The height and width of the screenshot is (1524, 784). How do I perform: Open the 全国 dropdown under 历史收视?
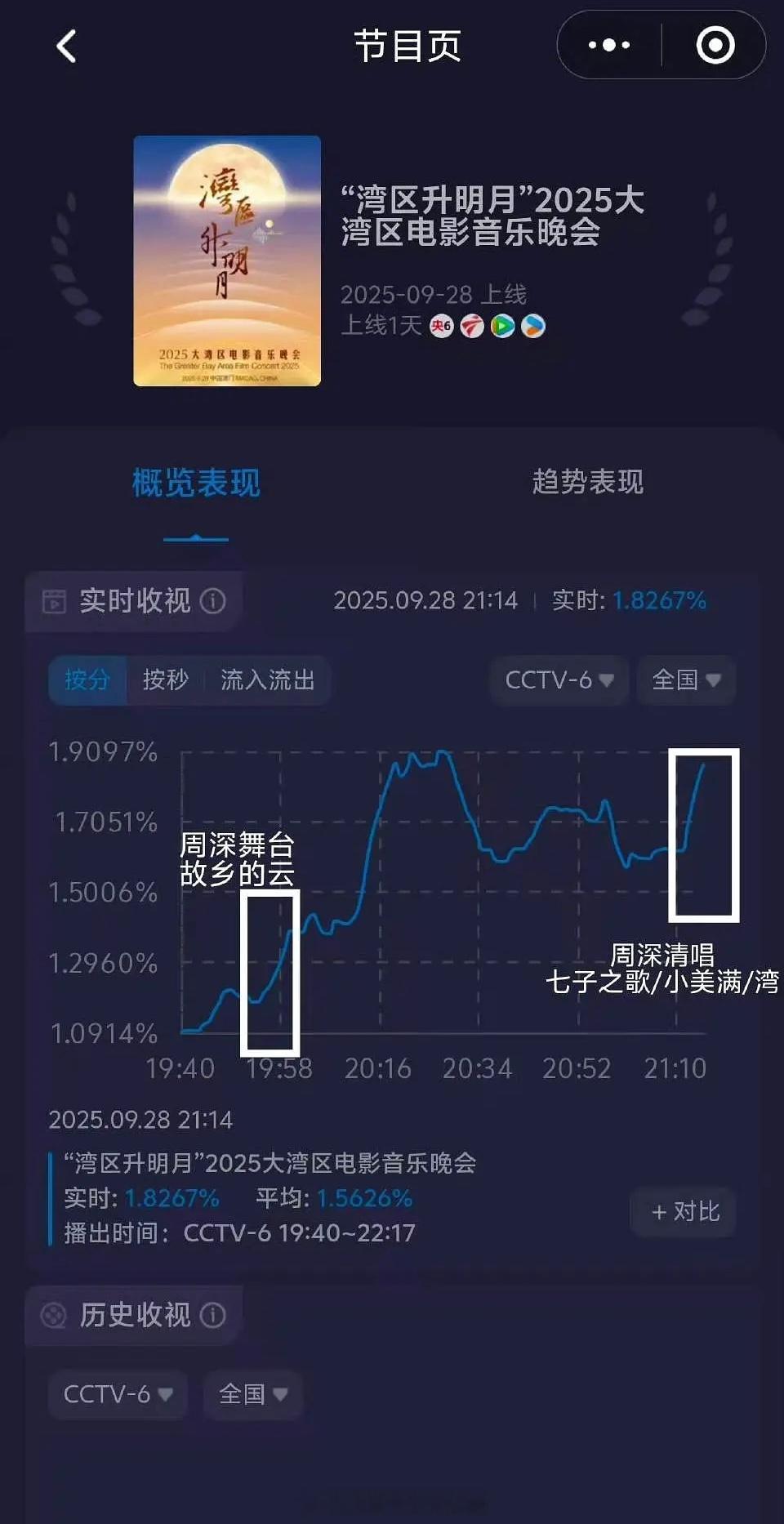tap(253, 1394)
